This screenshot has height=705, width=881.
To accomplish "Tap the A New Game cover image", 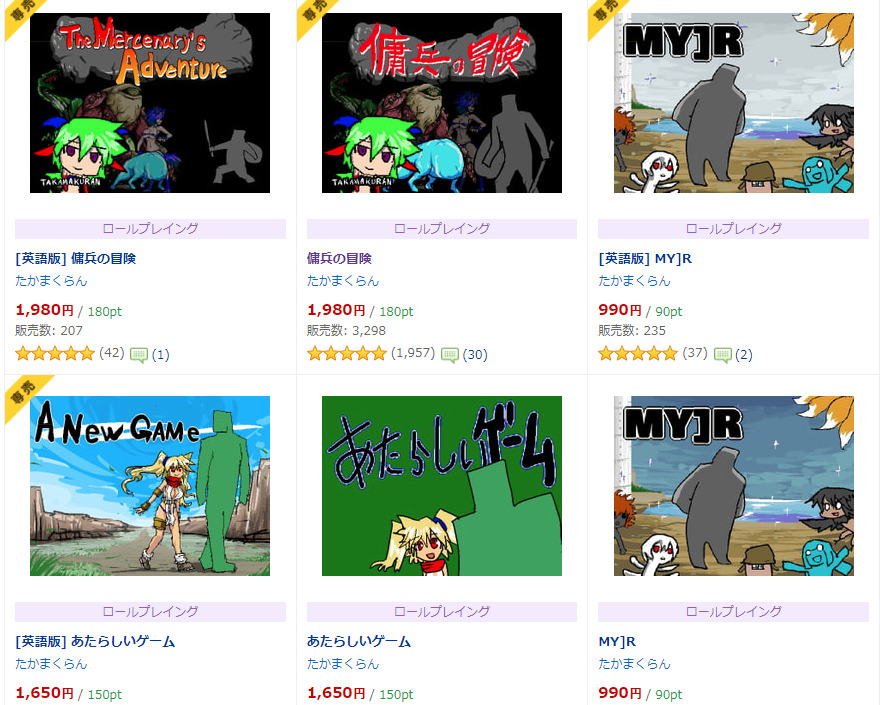I will coord(150,486).
